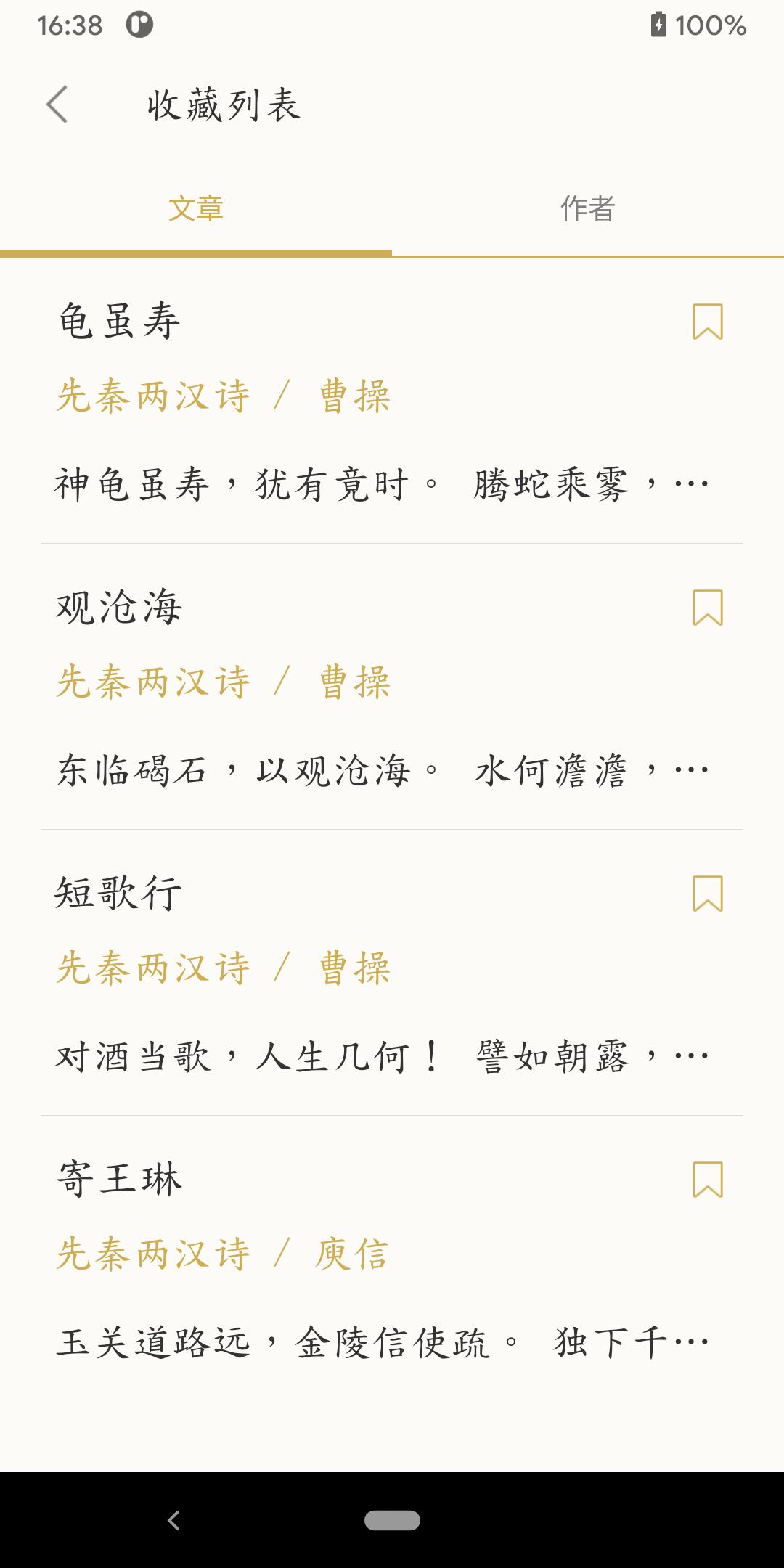Toggle bookmark icon for 观沧海
The height and width of the screenshot is (1568, 784).
pyautogui.click(x=708, y=608)
